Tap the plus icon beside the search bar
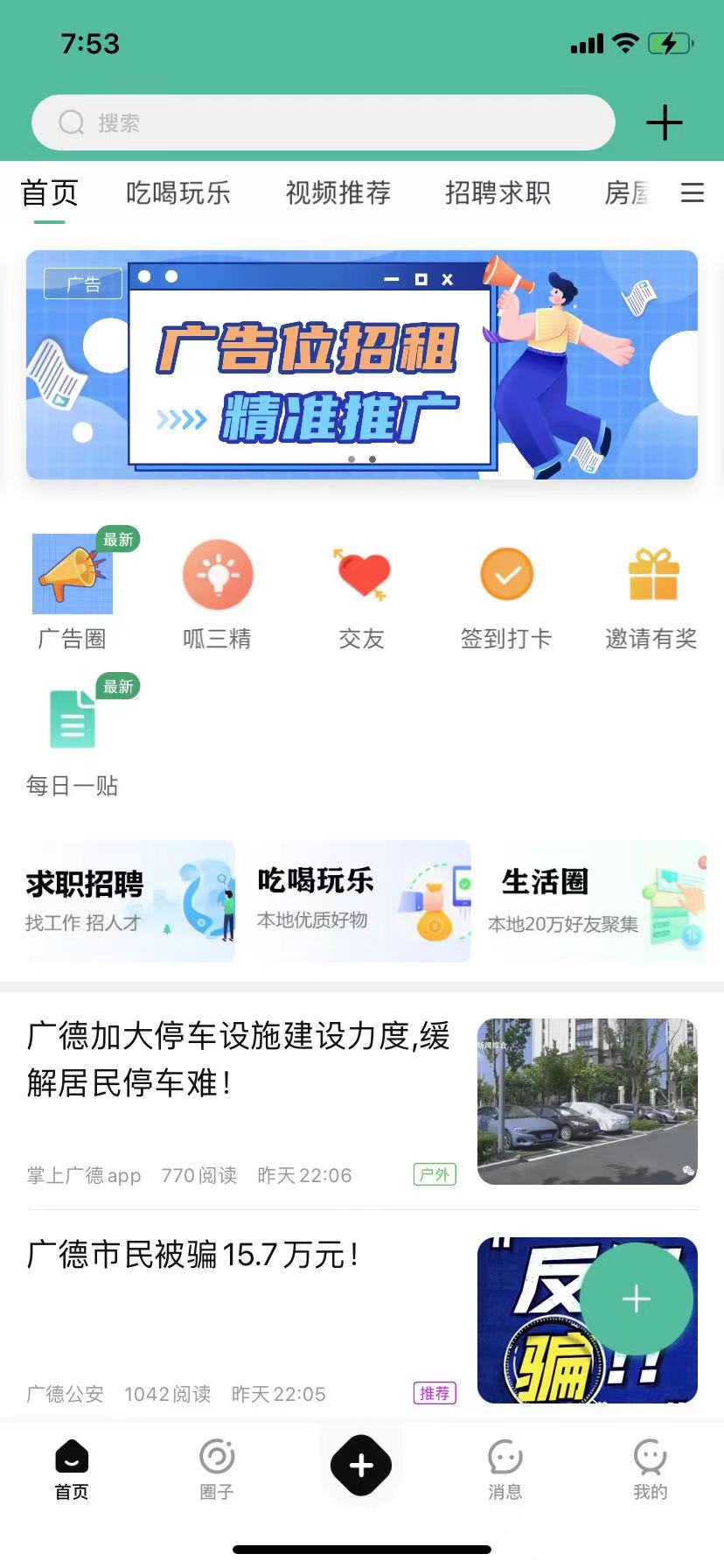Image resolution: width=724 pixels, height=1568 pixels. click(665, 122)
